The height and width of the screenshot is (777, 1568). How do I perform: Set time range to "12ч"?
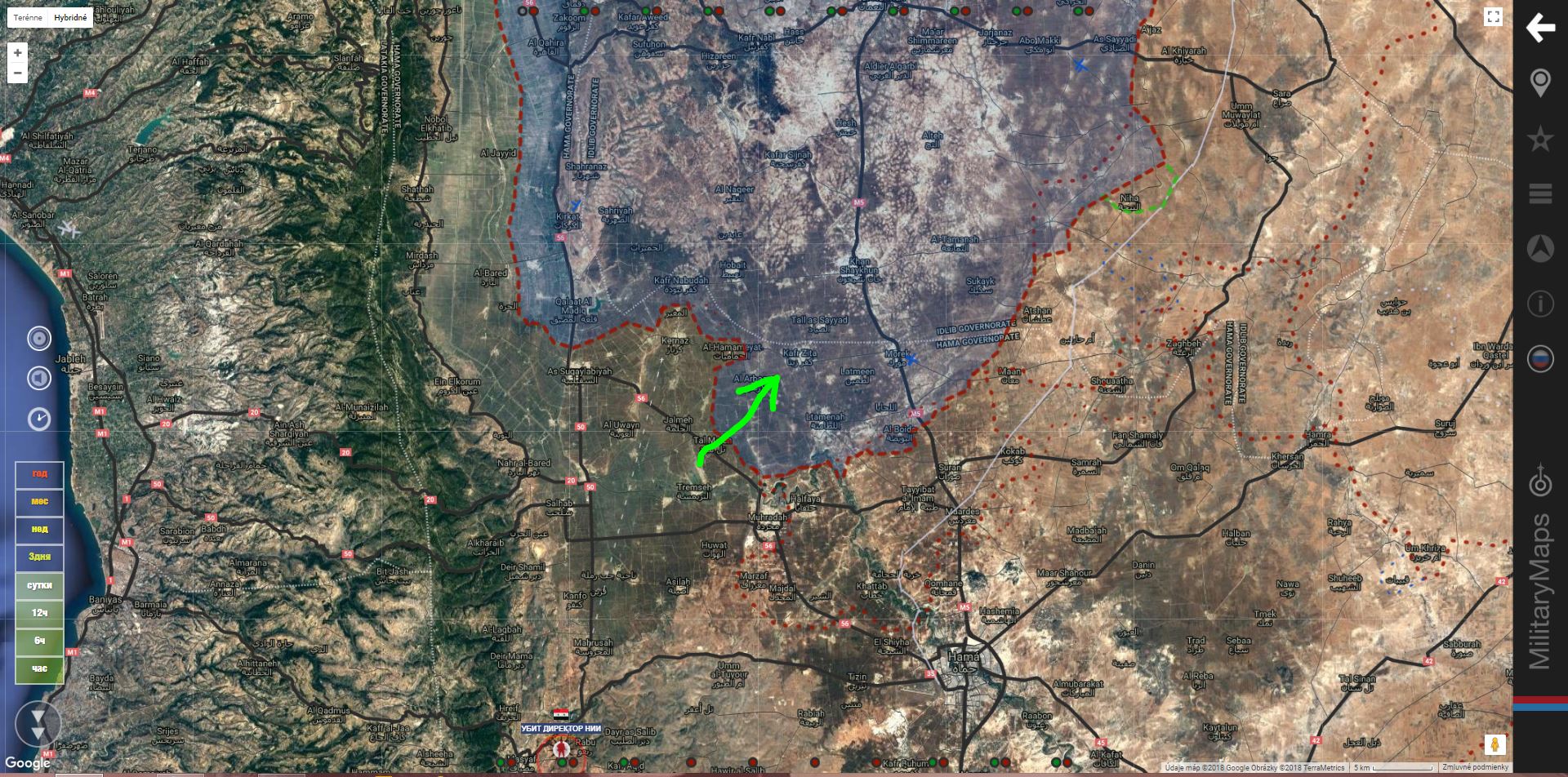(x=39, y=614)
